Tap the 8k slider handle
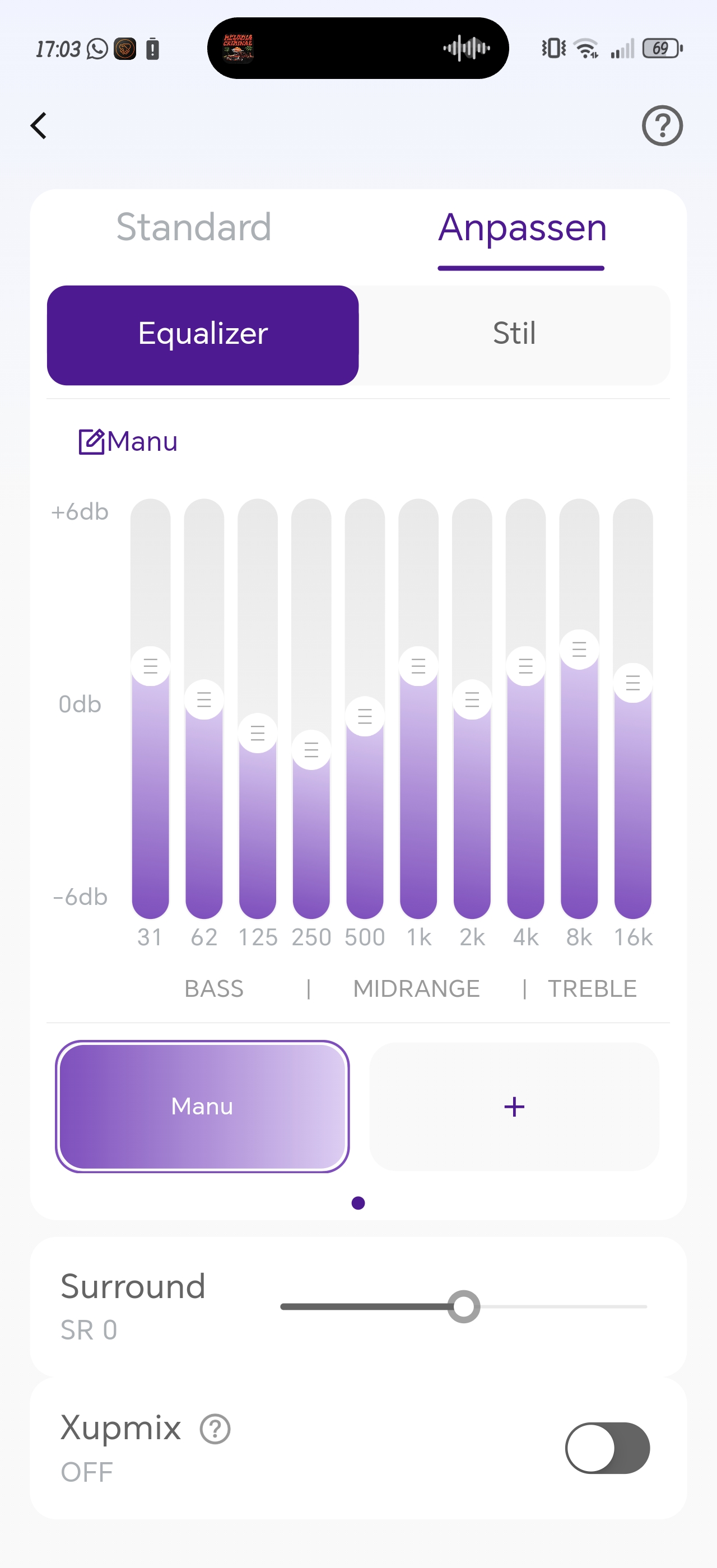The height and width of the screenshot is (1568, 717). (x=579, y=650)
